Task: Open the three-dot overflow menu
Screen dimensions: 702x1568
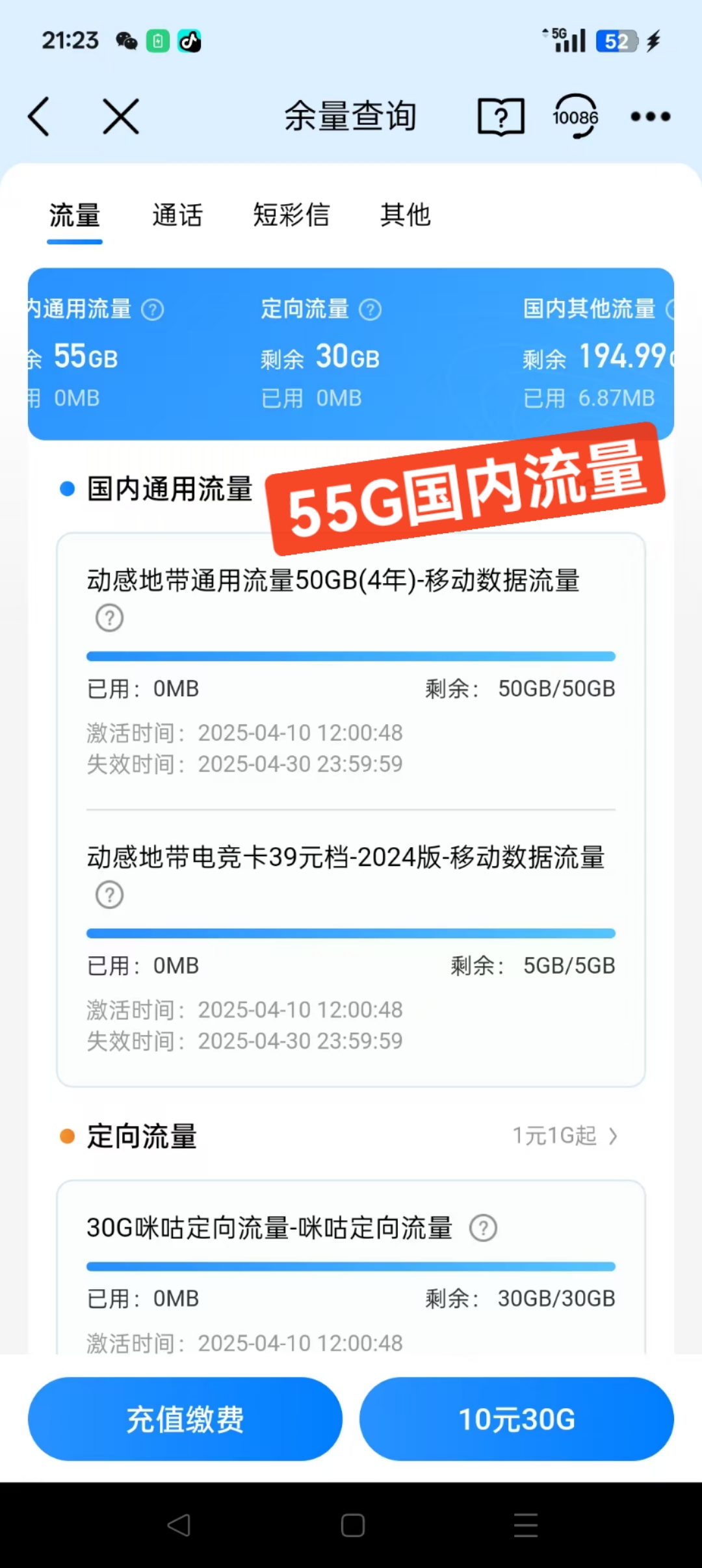Action: pyautogui.click(x=651, y=116)
